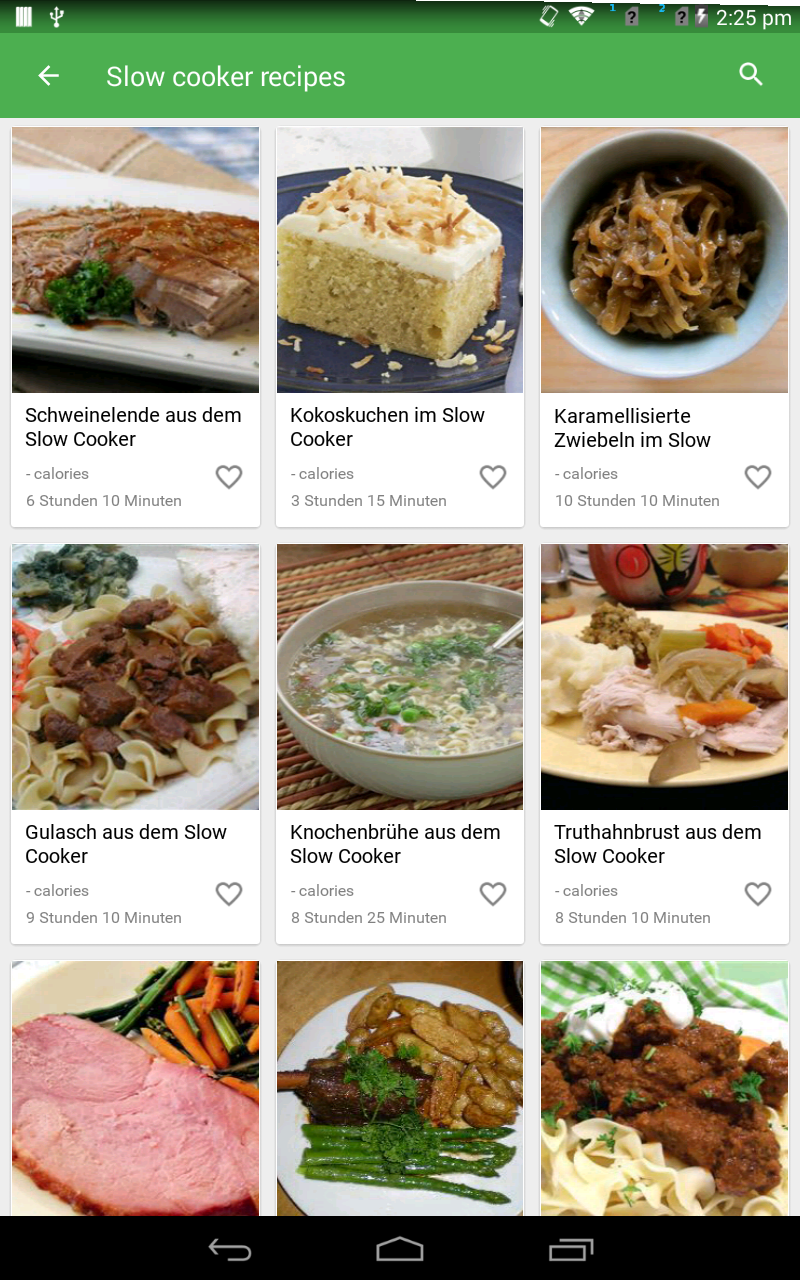Open the Kokoskuchen im Slow Cooker recipe

[400, 327]
